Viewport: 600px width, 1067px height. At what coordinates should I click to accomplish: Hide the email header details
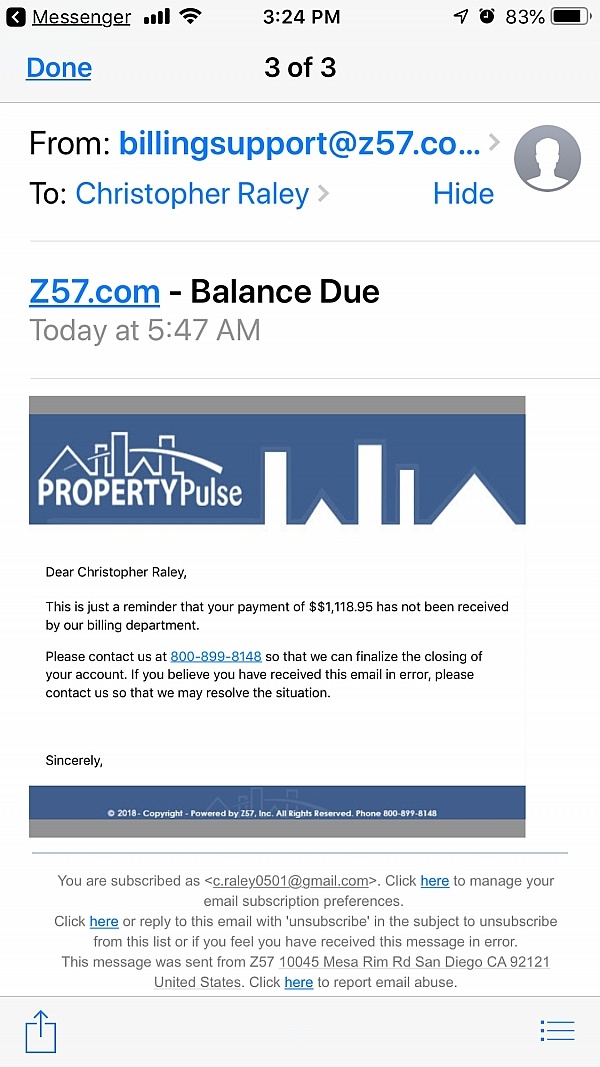coord(463,194)
